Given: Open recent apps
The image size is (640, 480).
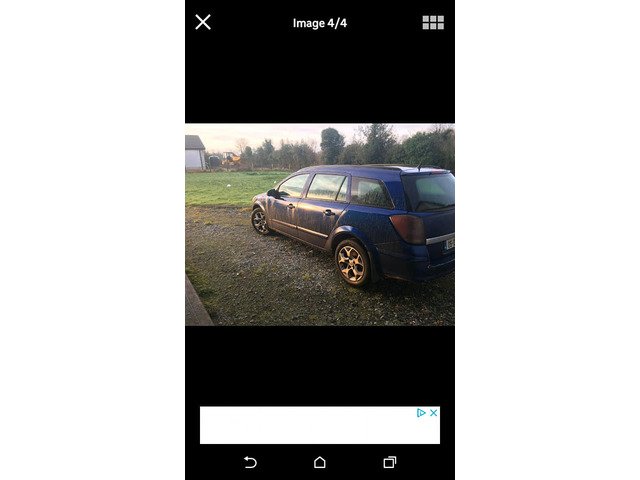Looking at the screenshot, I should [x=389, y=462].
